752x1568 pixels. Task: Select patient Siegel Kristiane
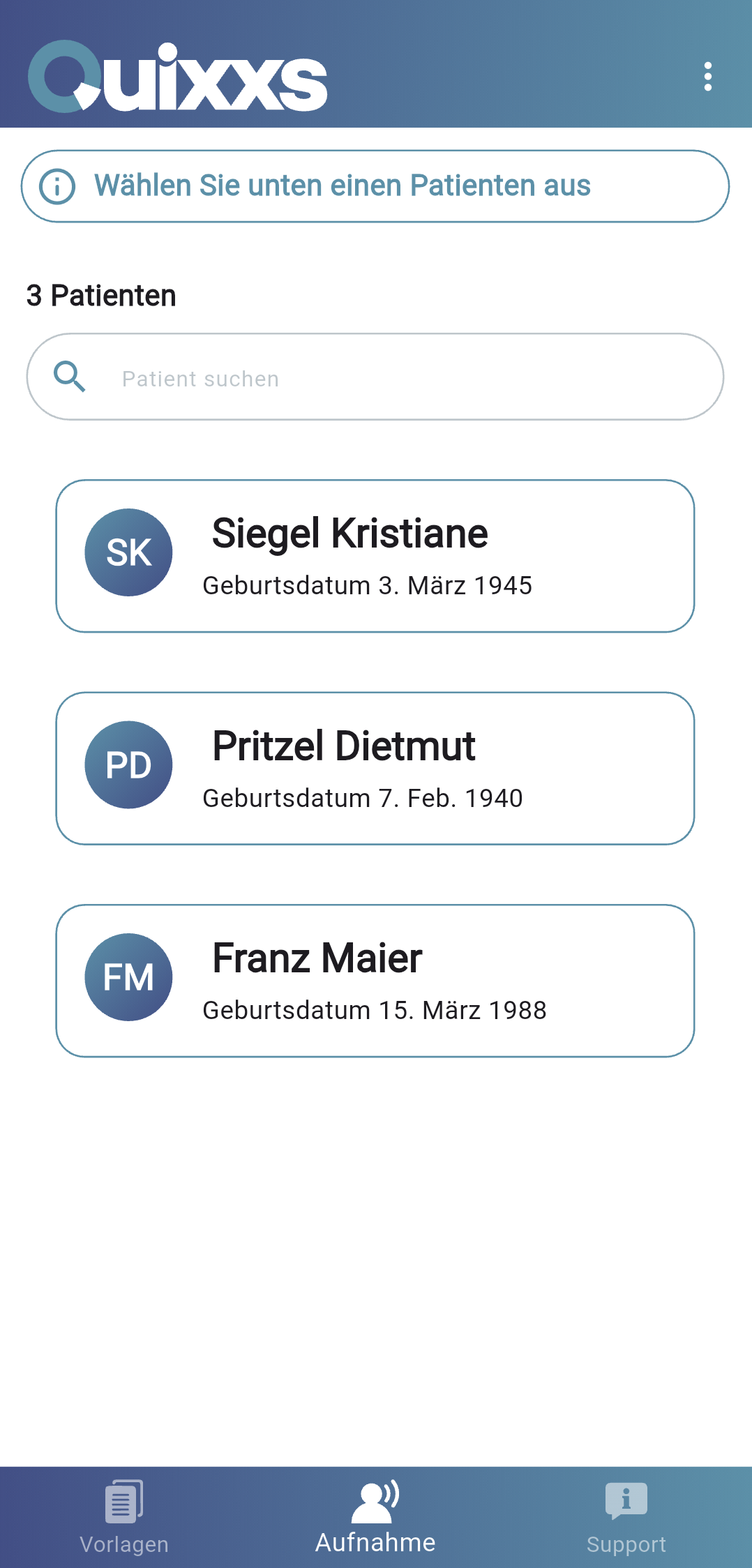pos(375,556)
